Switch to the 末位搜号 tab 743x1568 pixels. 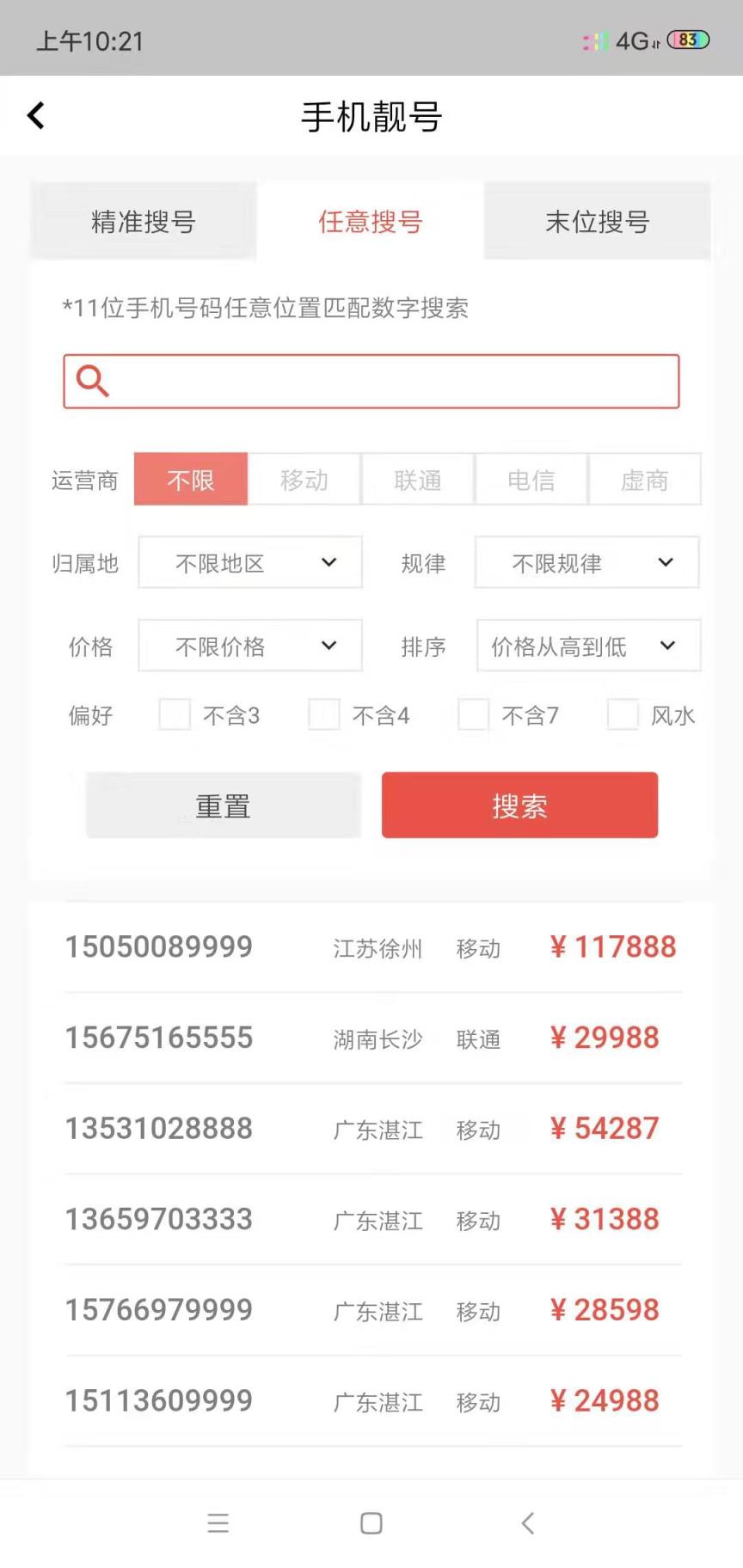click(597, 222)
